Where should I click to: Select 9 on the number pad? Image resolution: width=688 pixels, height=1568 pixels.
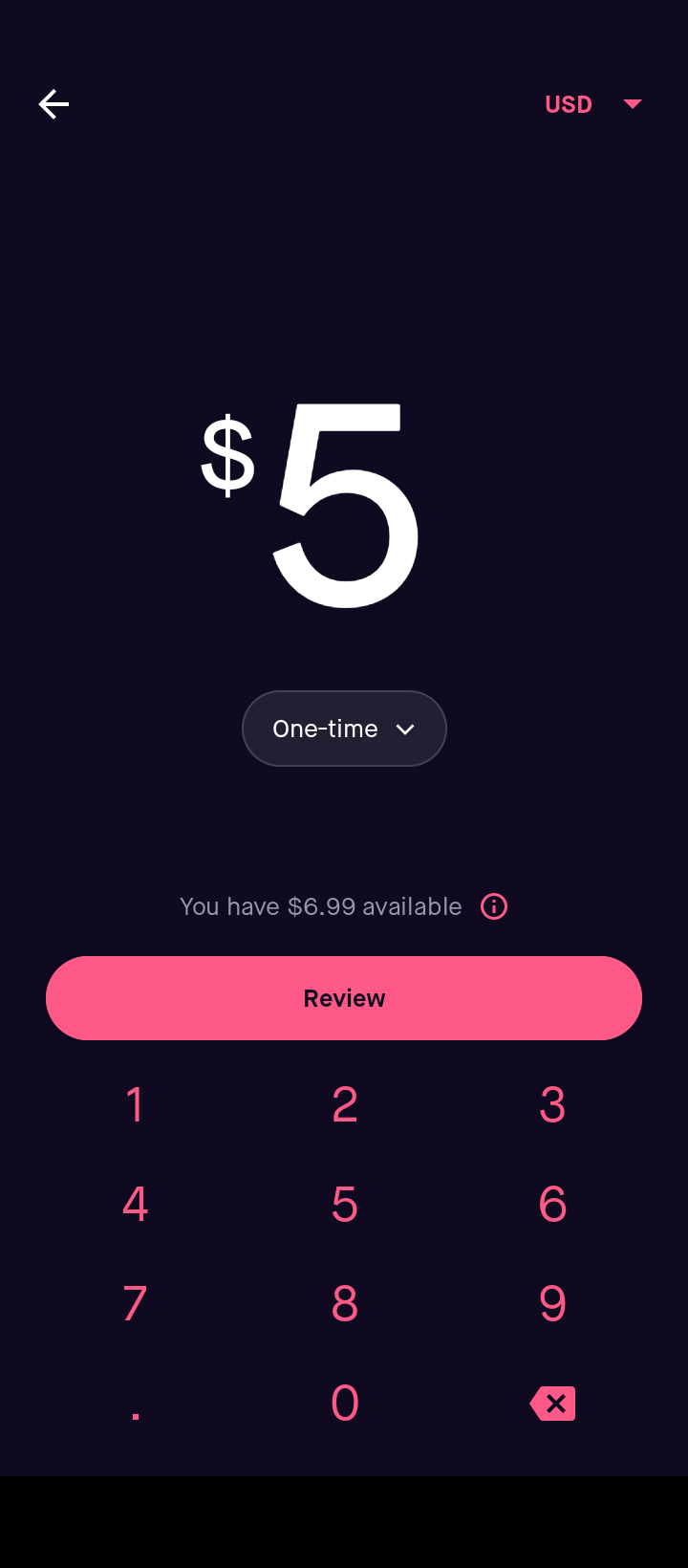click(x=552, y=1304)
